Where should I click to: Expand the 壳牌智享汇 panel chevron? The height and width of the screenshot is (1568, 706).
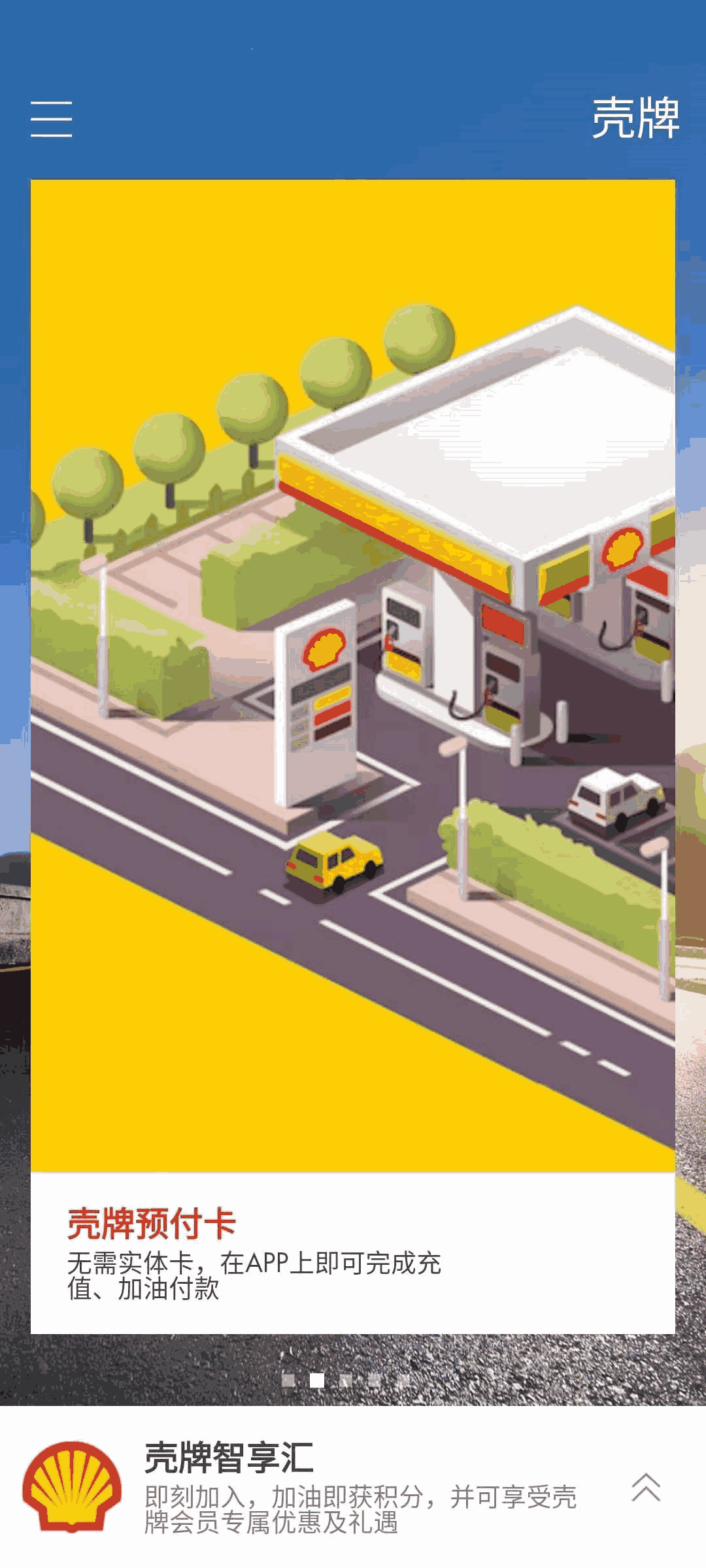646,1488
